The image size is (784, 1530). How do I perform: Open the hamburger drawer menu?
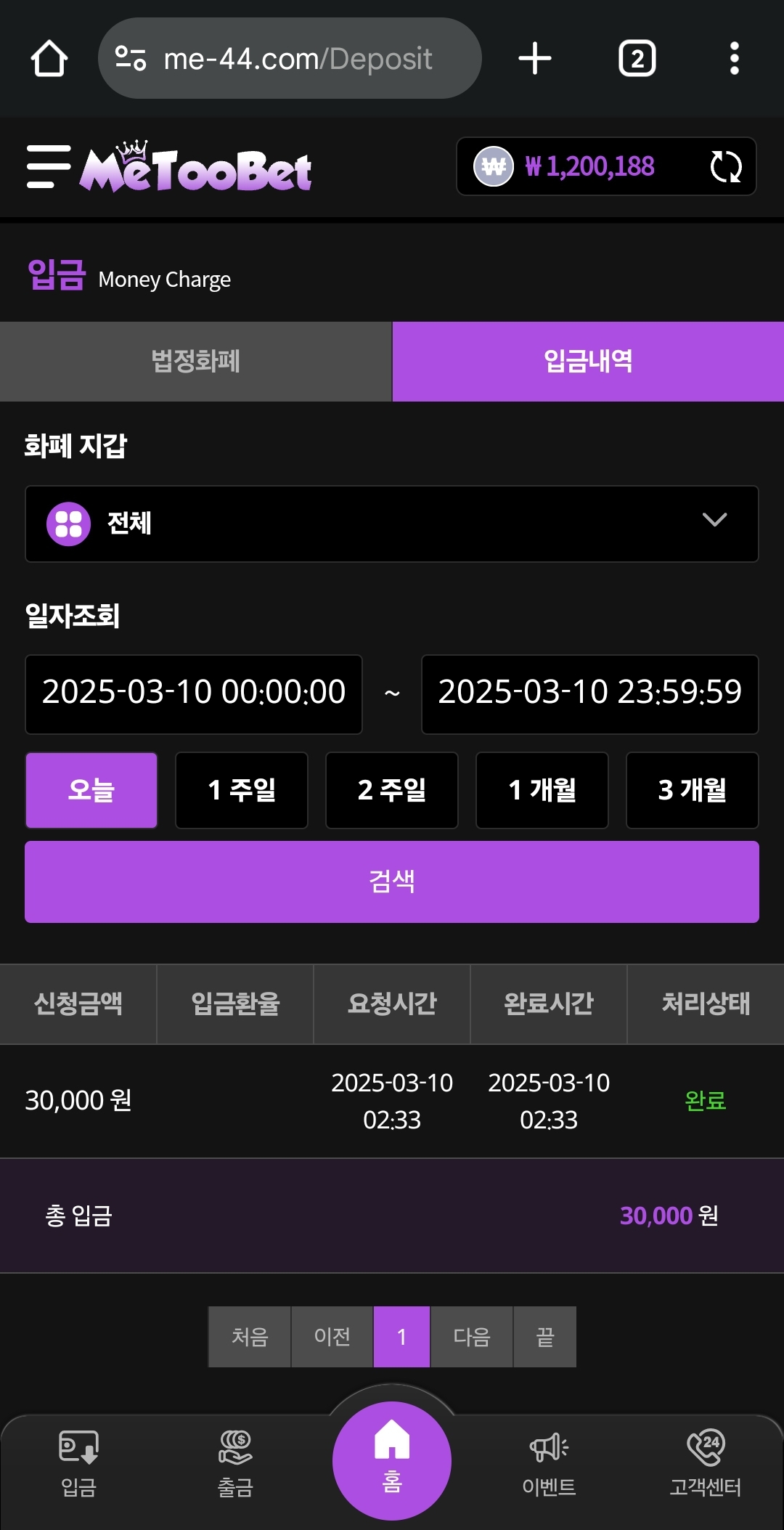tap(48, 167)
